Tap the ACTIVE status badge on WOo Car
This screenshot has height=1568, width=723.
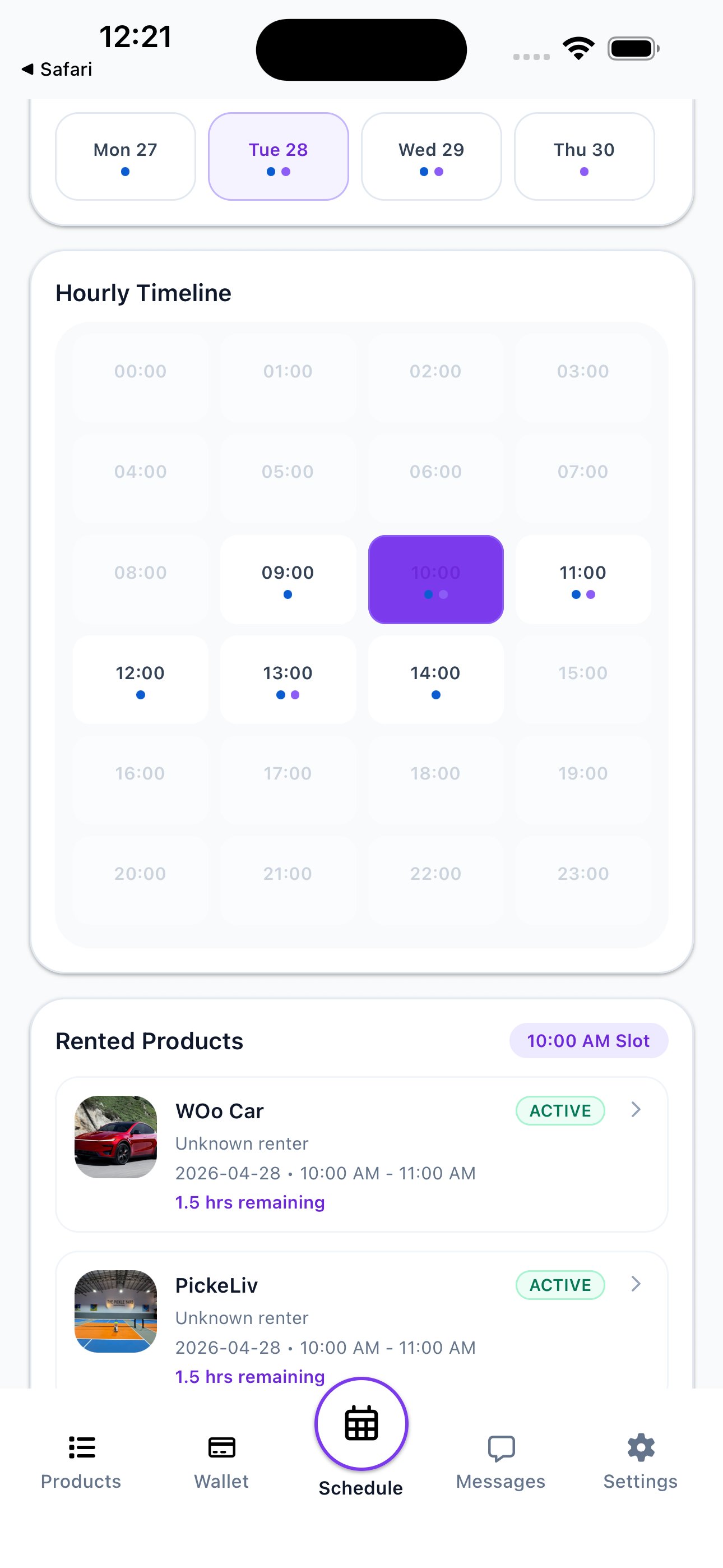559,1110
